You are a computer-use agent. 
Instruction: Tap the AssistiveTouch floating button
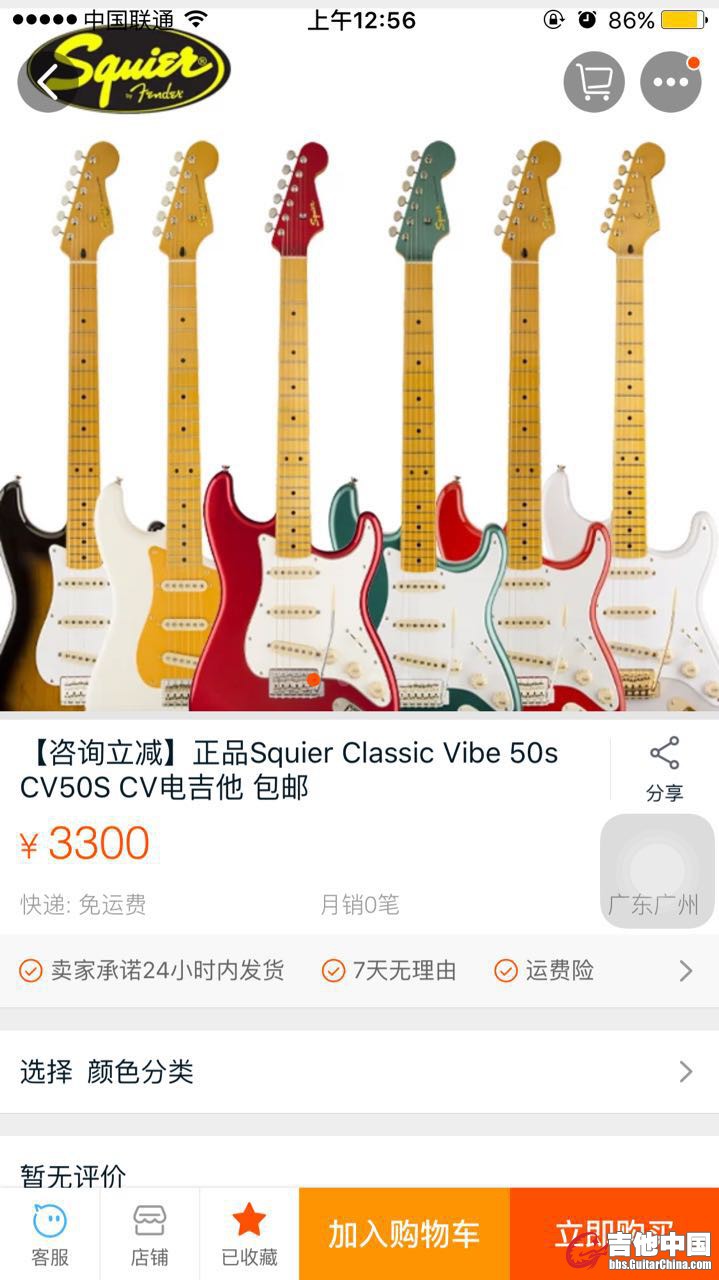coord(657,871)
